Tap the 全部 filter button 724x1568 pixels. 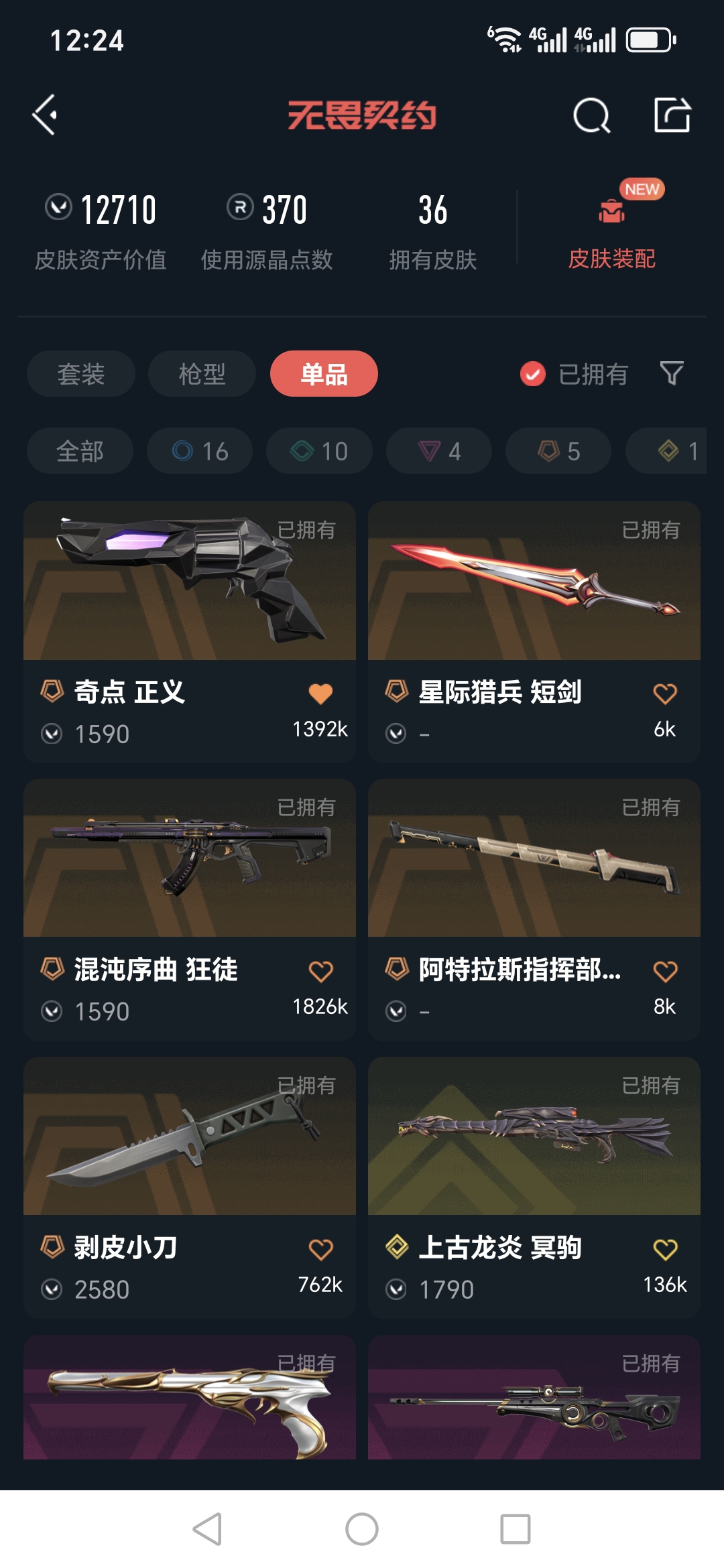coord(80,450)
